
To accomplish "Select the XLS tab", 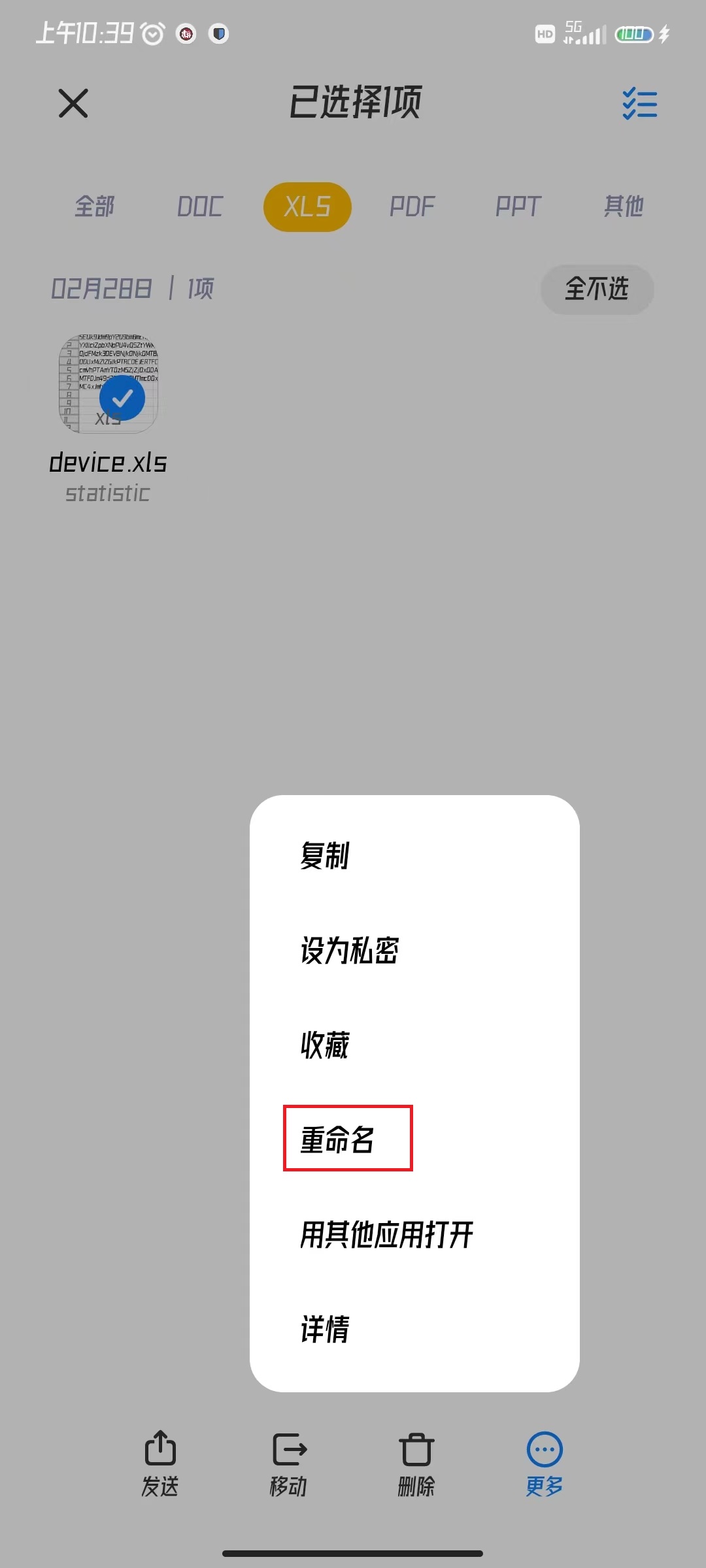I will point(307,206).
